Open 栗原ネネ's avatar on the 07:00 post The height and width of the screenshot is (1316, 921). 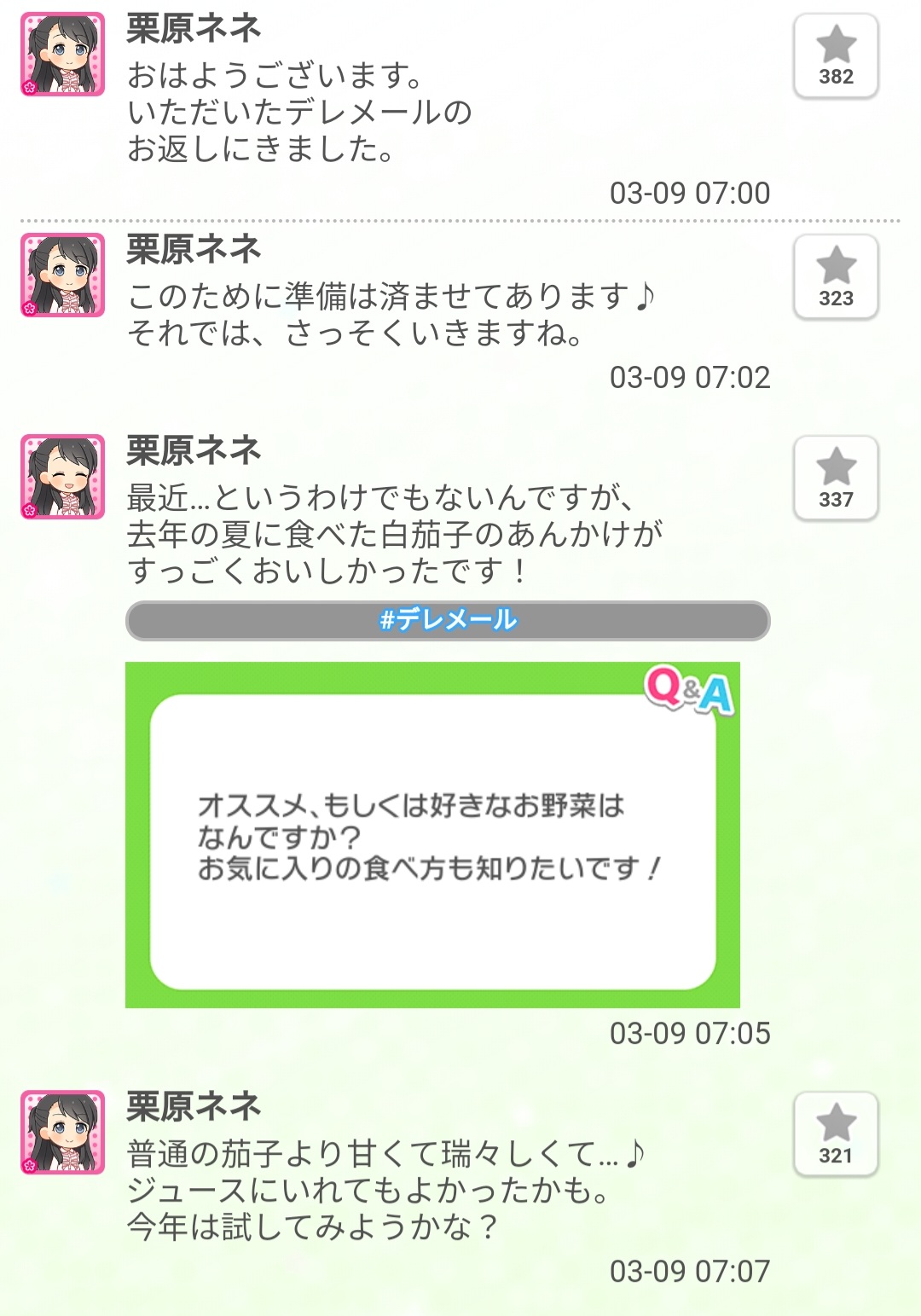pyautogui.click(x=63, y=54)
